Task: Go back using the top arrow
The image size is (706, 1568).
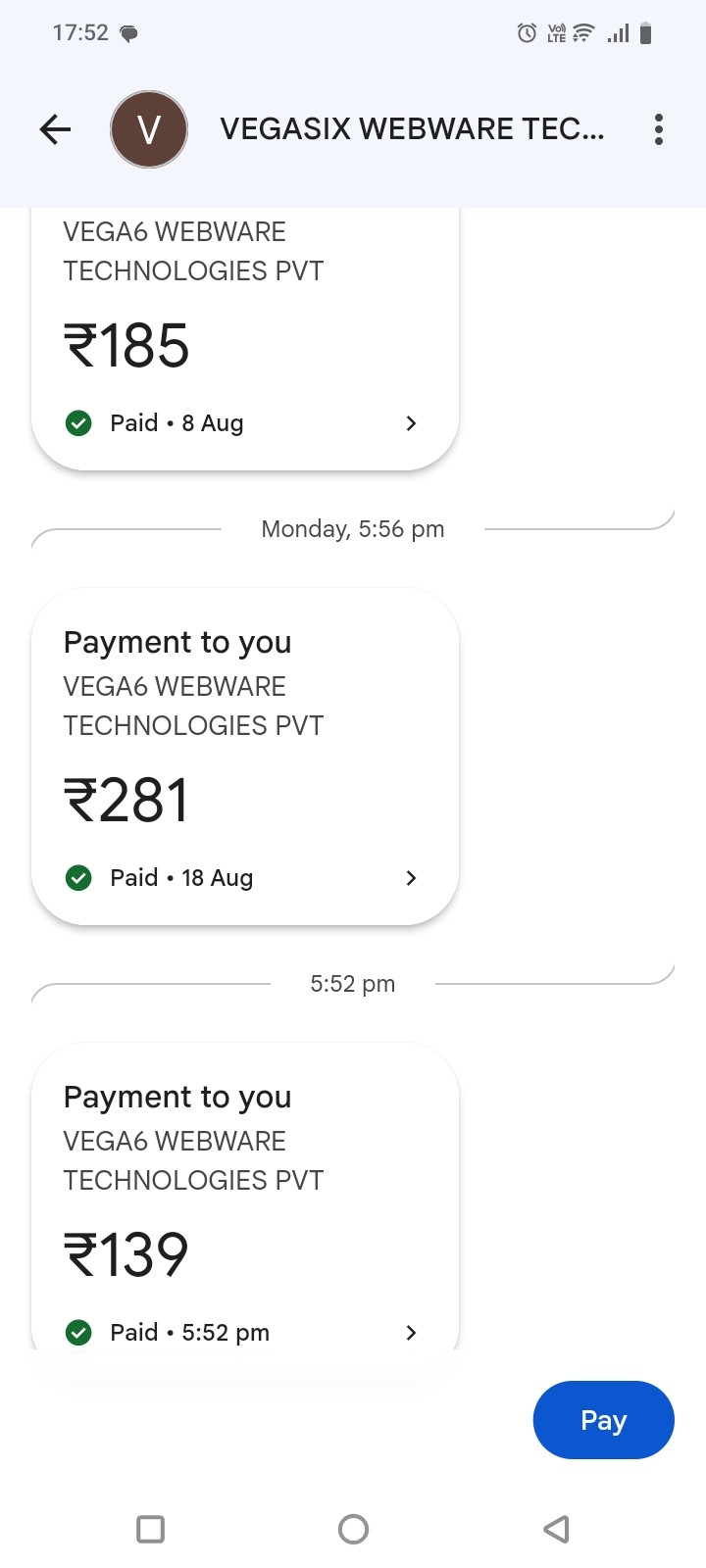Action: (56, 129)
